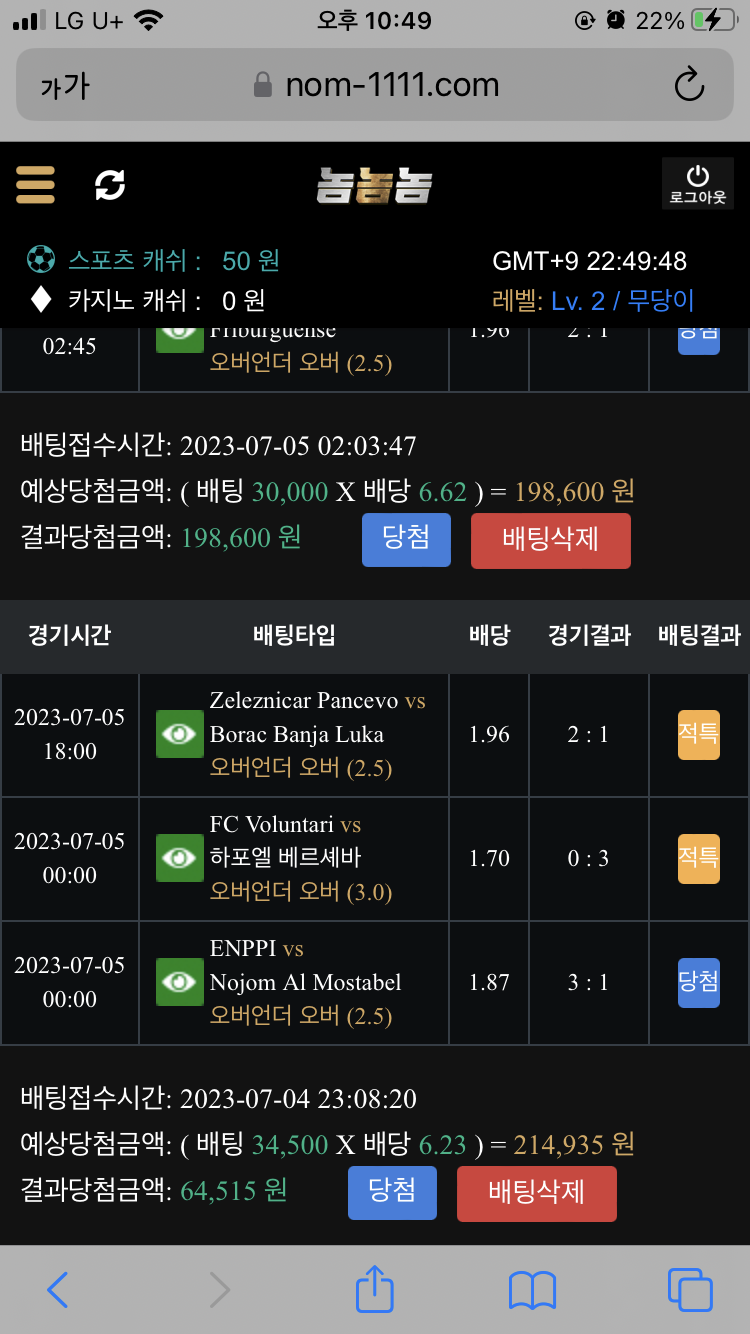Reload the page in Safari address bar

[x=690, y=85]
